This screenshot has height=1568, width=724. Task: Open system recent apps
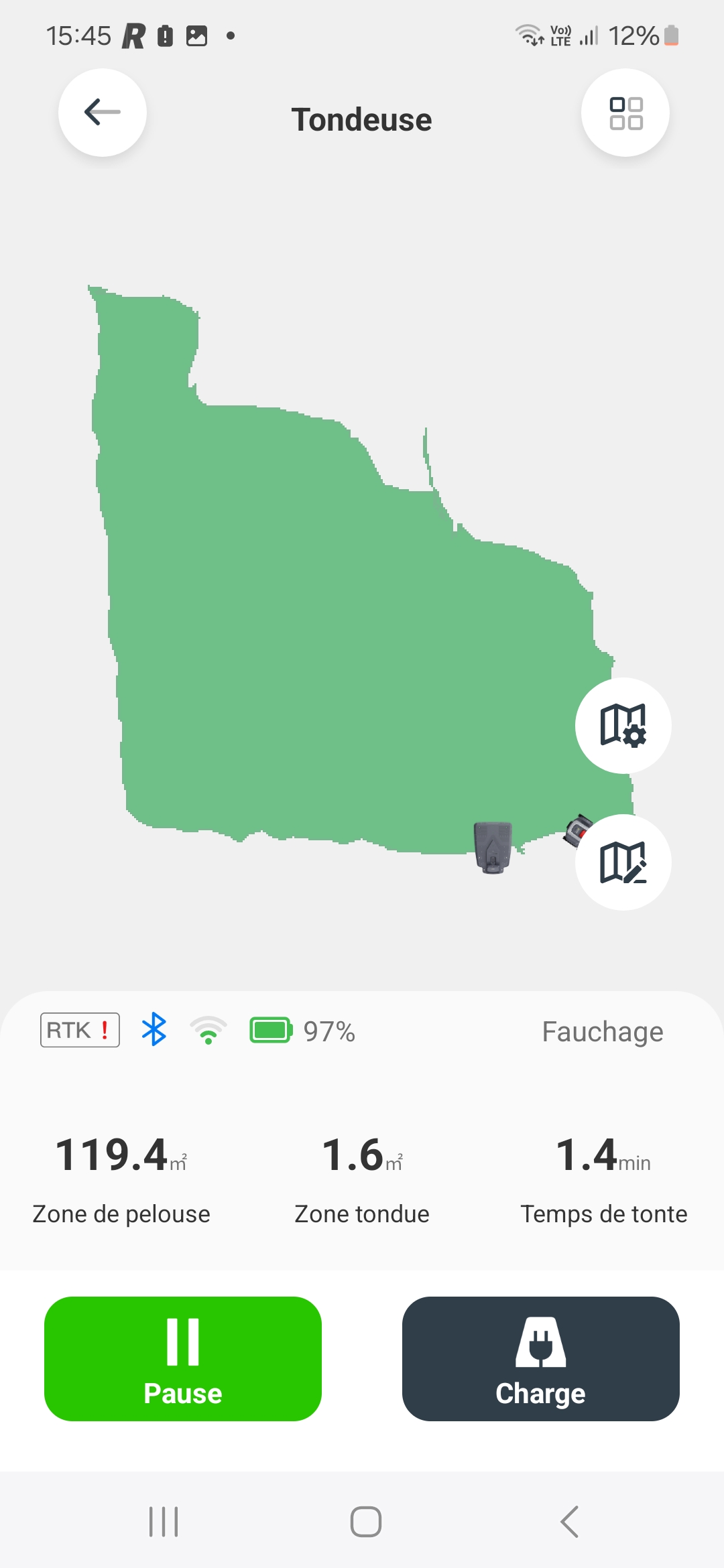(x=164, y=1521)
